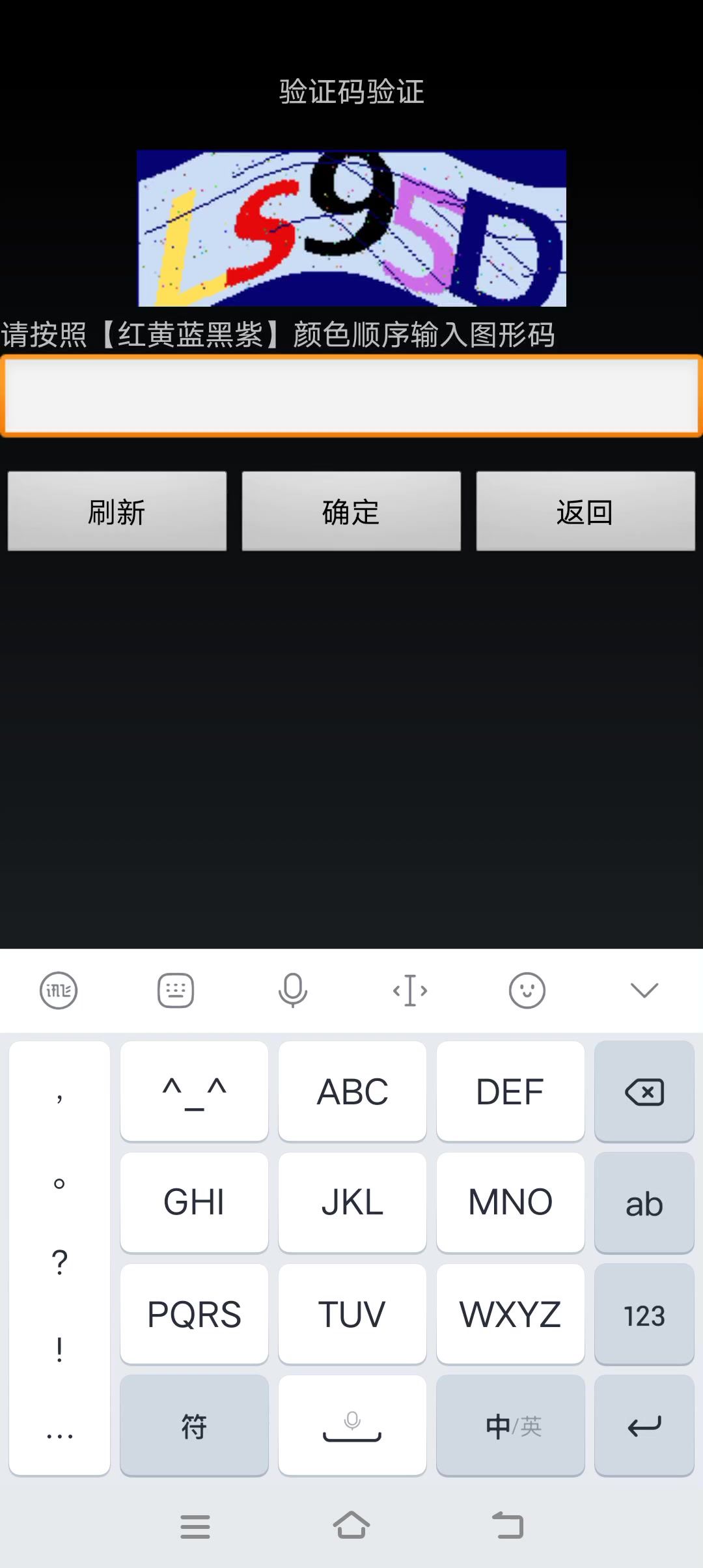Open the cursor movement tool
The height and width of the screenshot is (1568, 703).
[410, 990]
